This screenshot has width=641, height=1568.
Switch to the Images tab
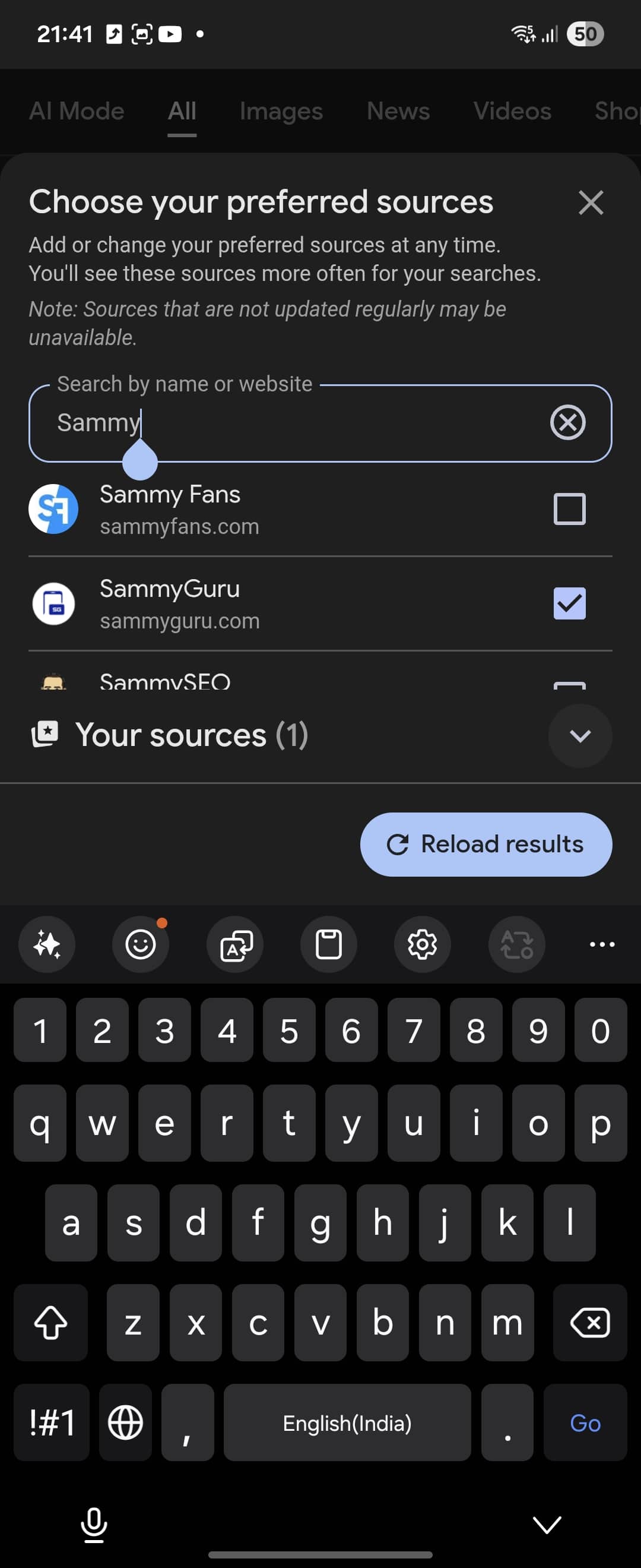click(281, 112)
